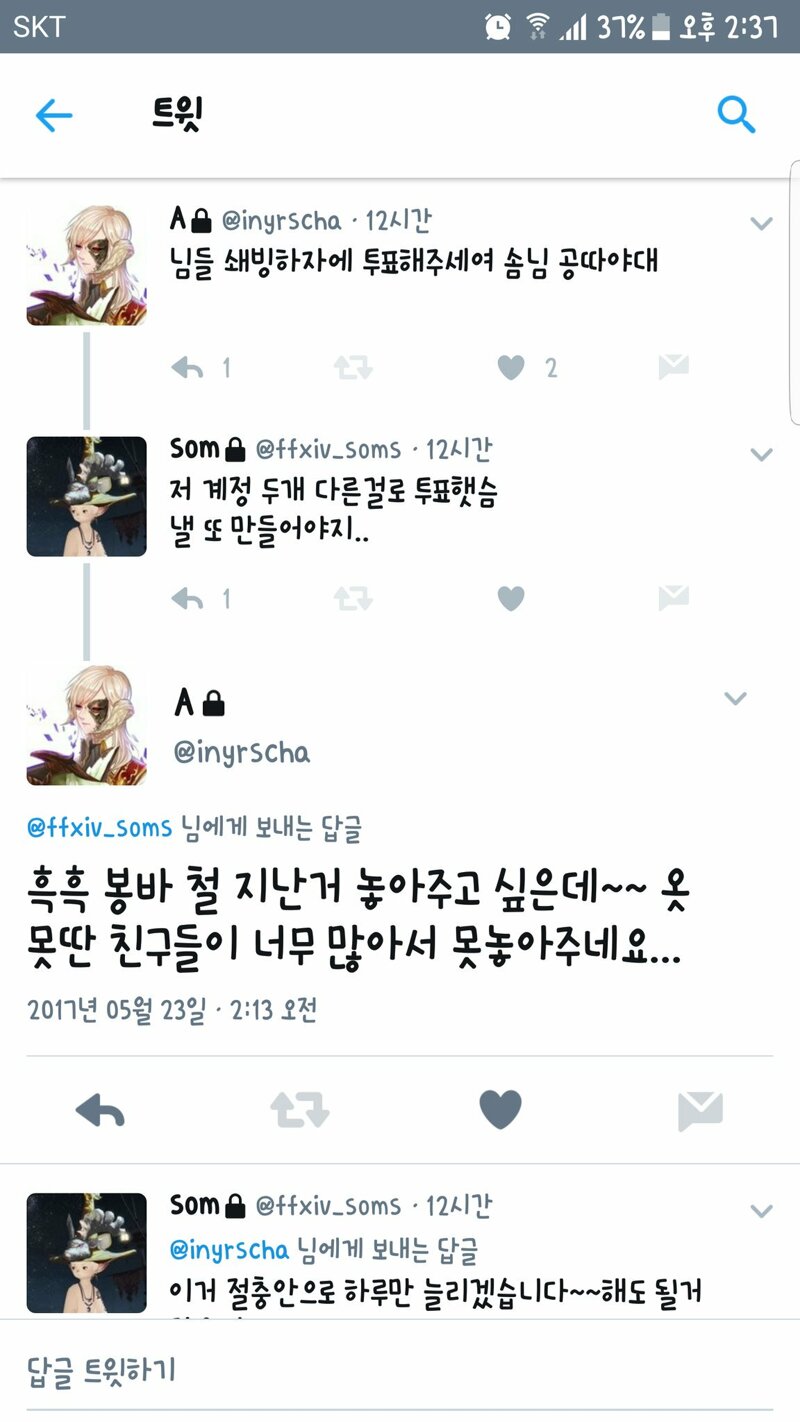The height and width of the screenshot is (1422, 800).
Task: Tap the @inyrscha mention in Som's last reply
Action: pyautogui.click(x=229, y=1250)
